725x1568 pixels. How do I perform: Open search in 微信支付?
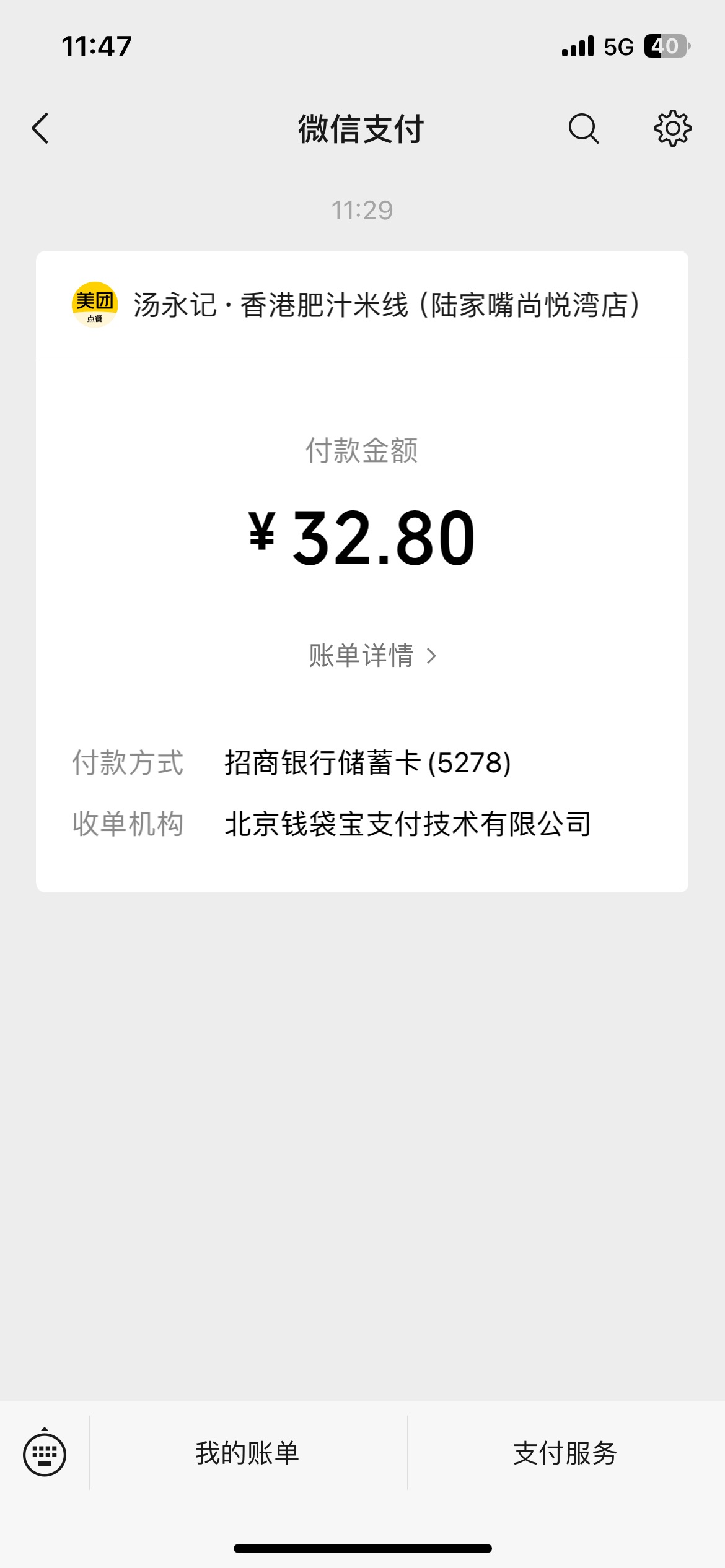pyautogui.click(x=583, y=129)
